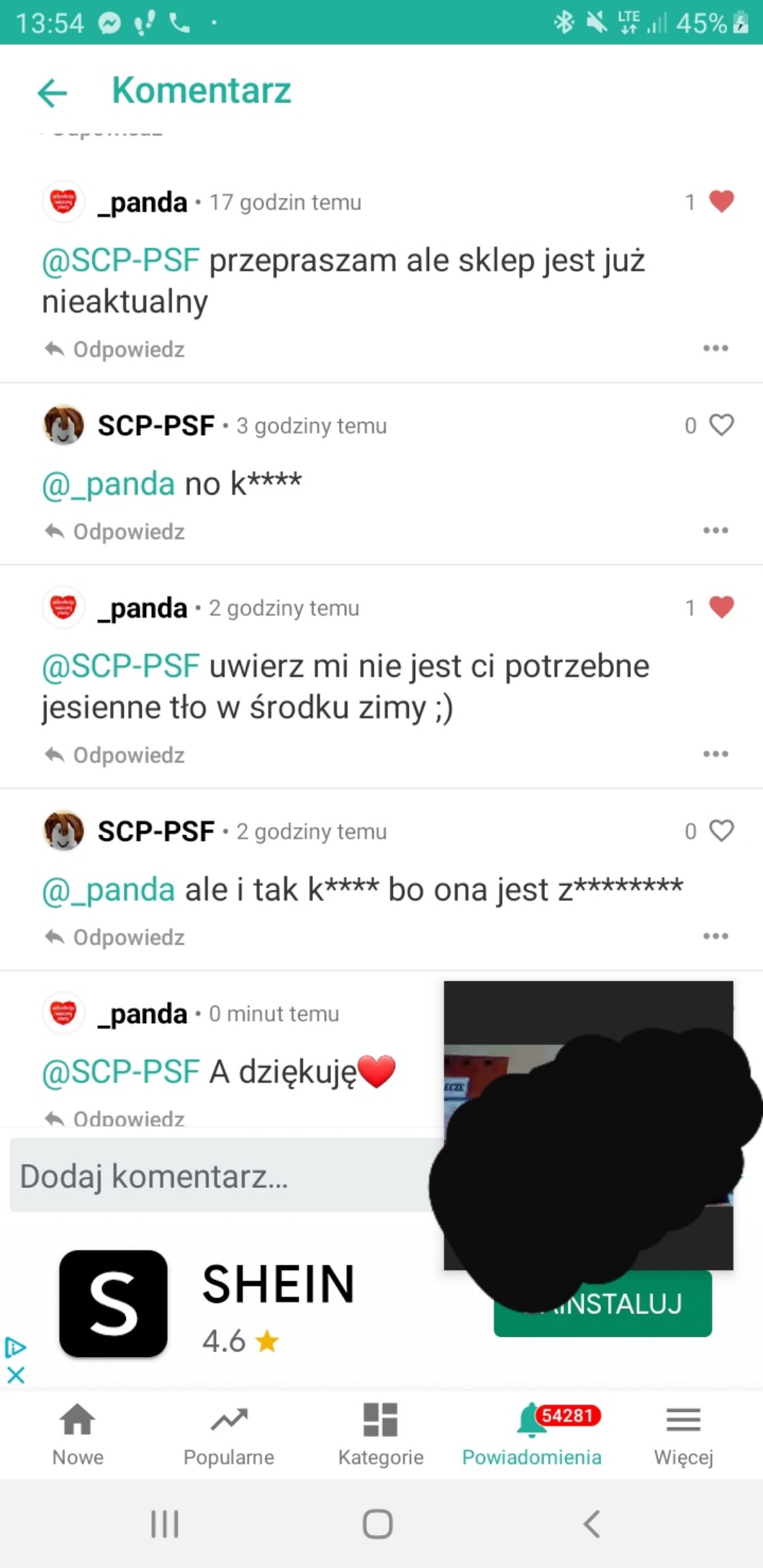This screenshot has height=1568, width=763.
Task: Open options for SCP-PSF's 3 godziny temu comment
Action: coord(715,531)
